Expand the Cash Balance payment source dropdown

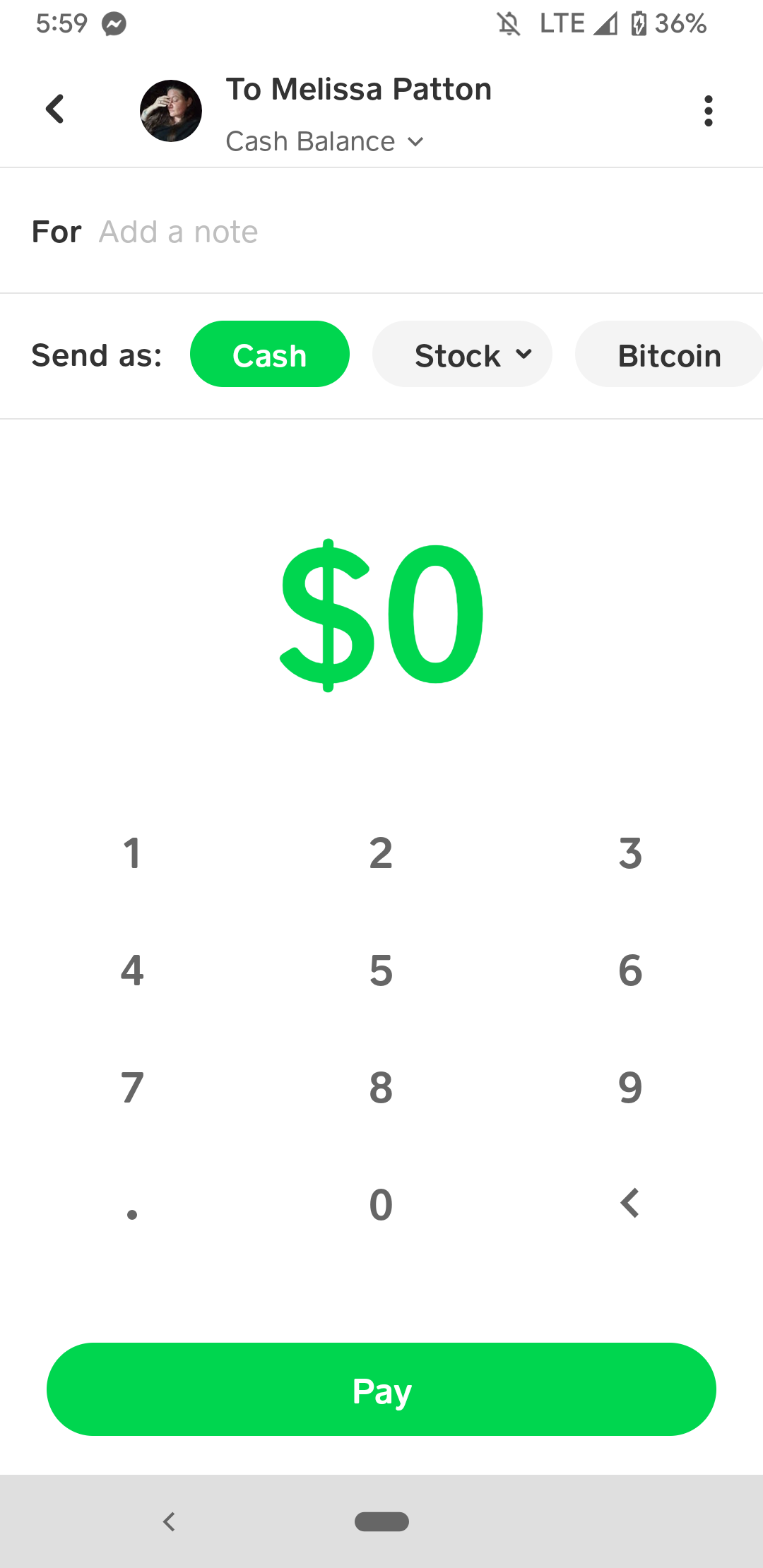point(325,141)
